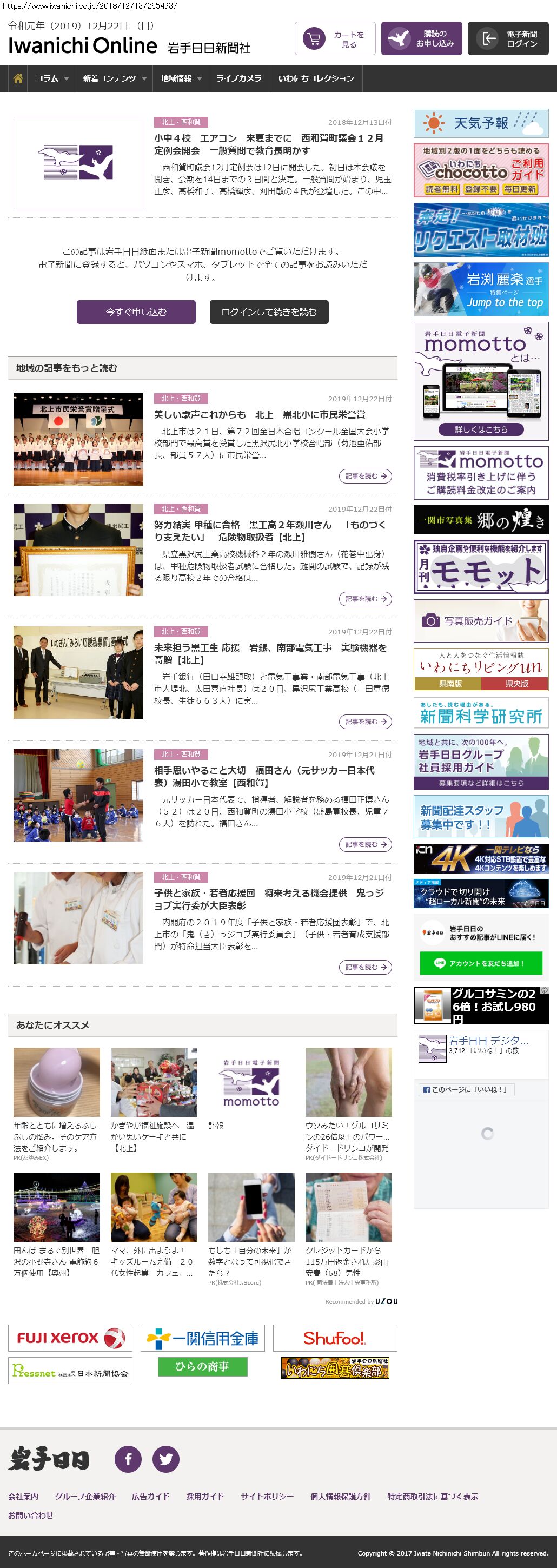The width and height of the screenshot is (557, 1568).
Task: Open the 写真販売ガイド banner
Action: click(481, 621)
